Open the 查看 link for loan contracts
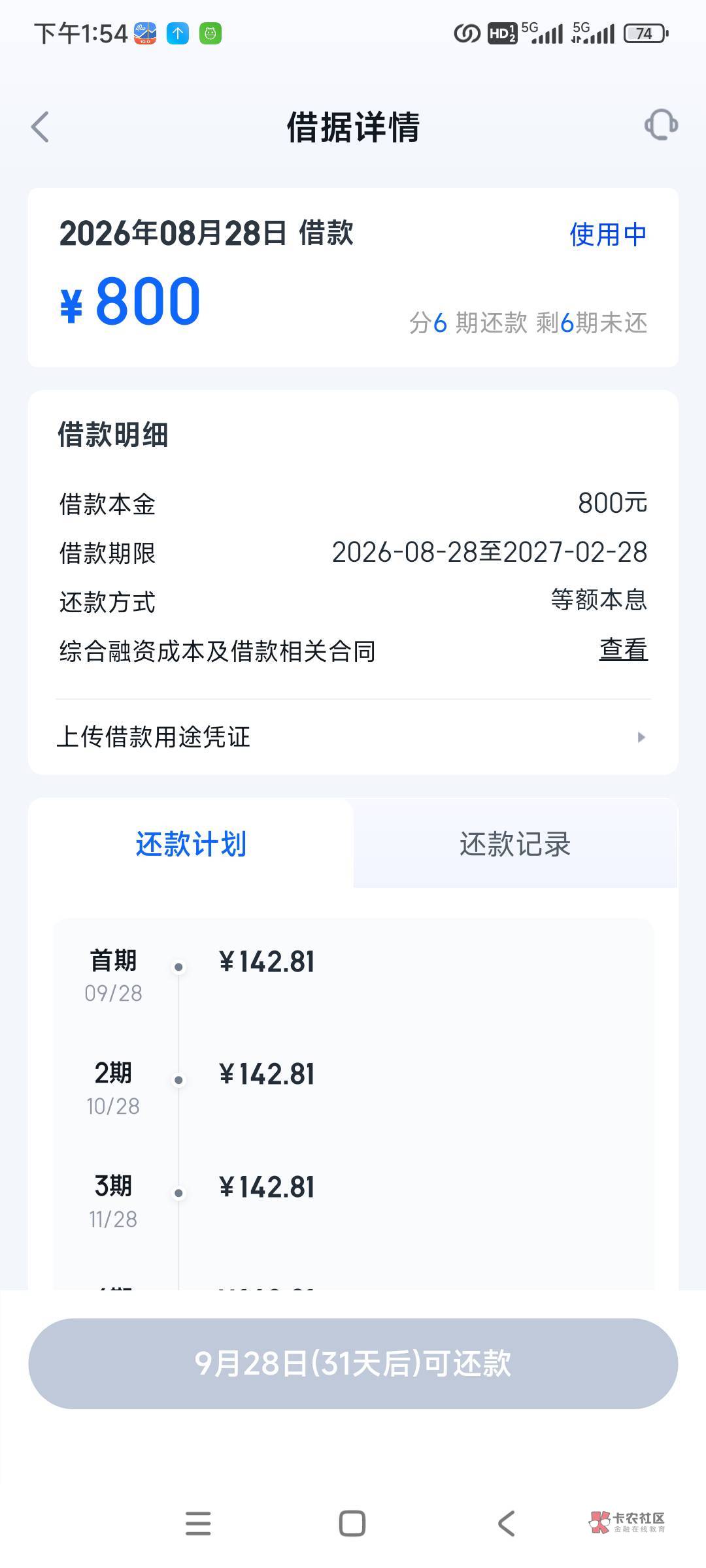This screenshot has height=1568, width=706. [x=623, y=649]
